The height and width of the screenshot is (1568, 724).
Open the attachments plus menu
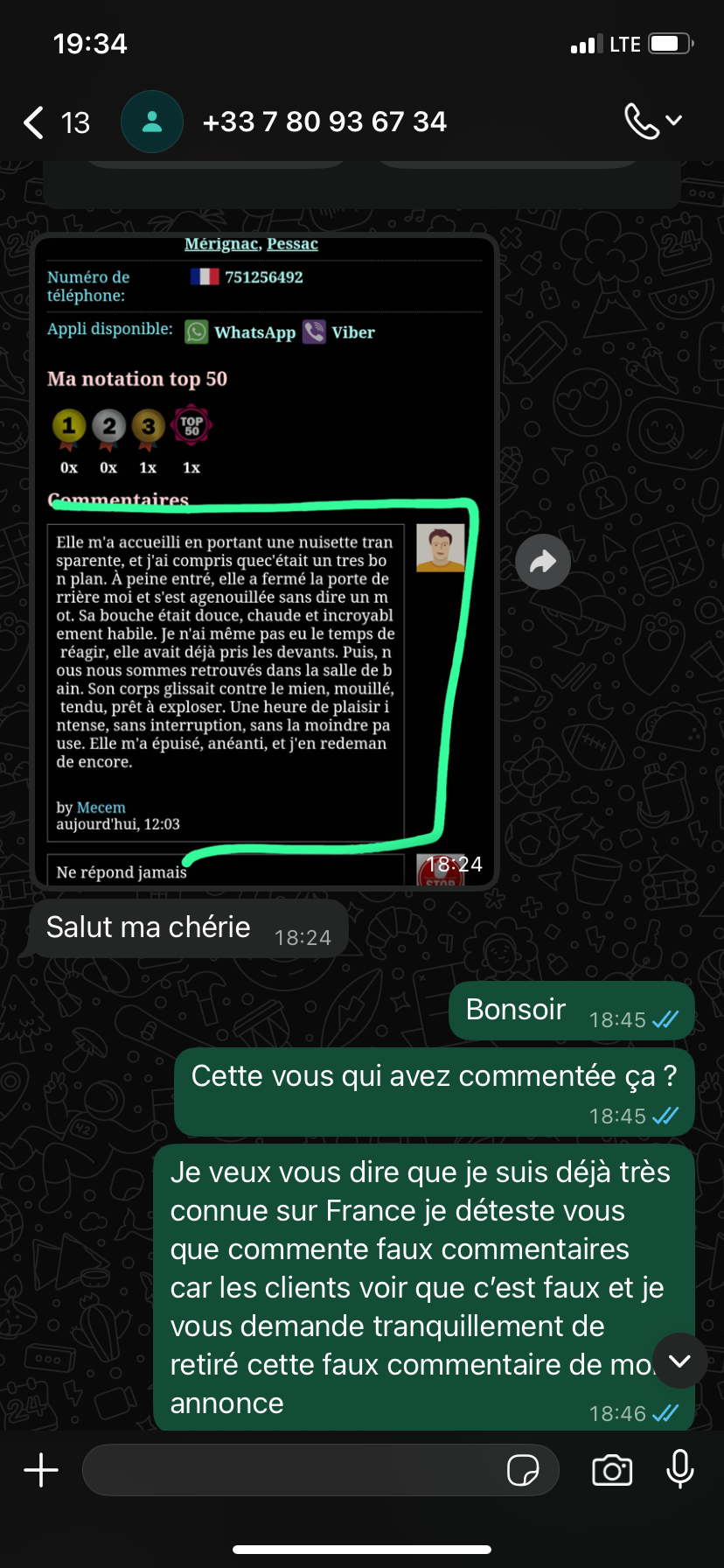pyautogui.click(x=41, y=1470)
